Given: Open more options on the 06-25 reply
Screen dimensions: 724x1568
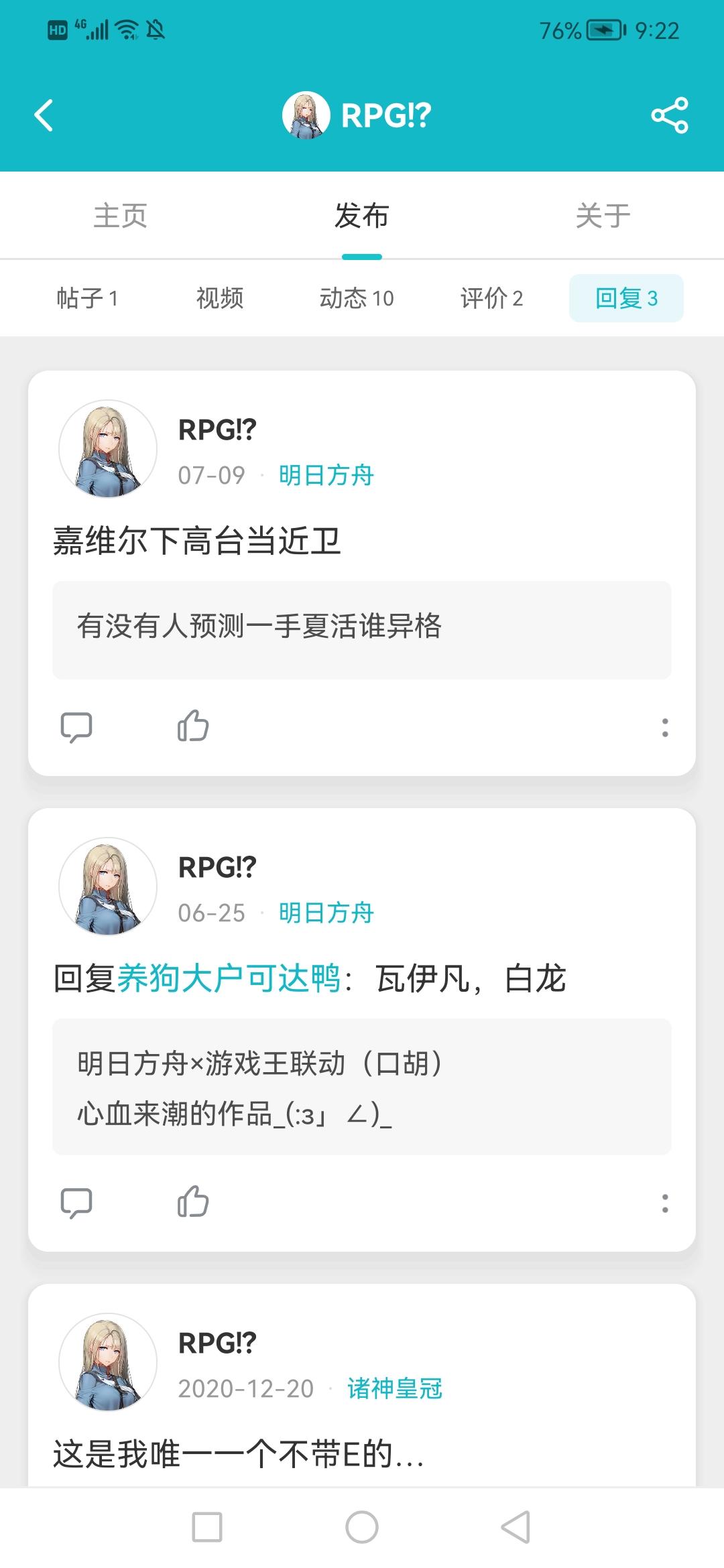Looking at the screenshot, I should (x=664, y=1203).
